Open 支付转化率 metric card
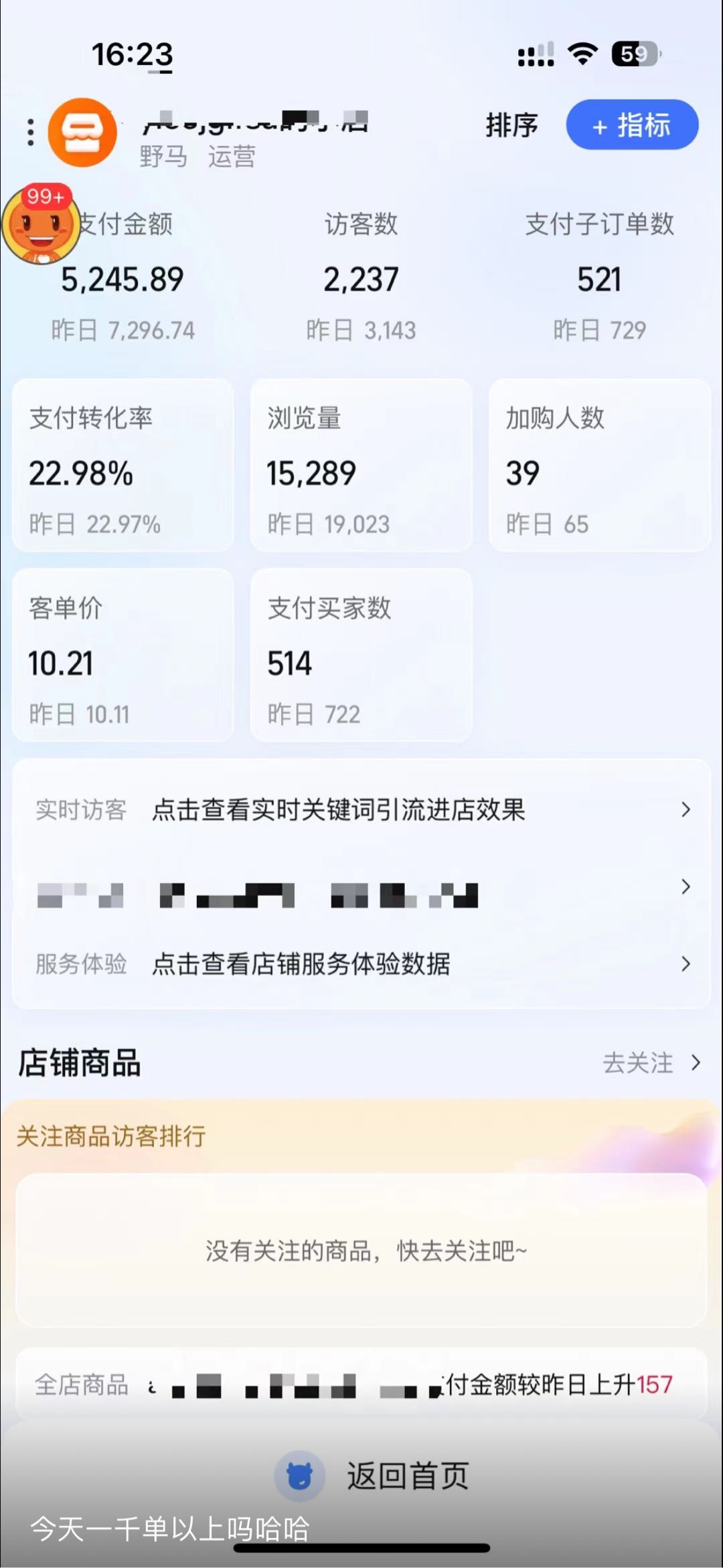The height and width of the screenshot is (1568, 723). [x=123, y=465]
